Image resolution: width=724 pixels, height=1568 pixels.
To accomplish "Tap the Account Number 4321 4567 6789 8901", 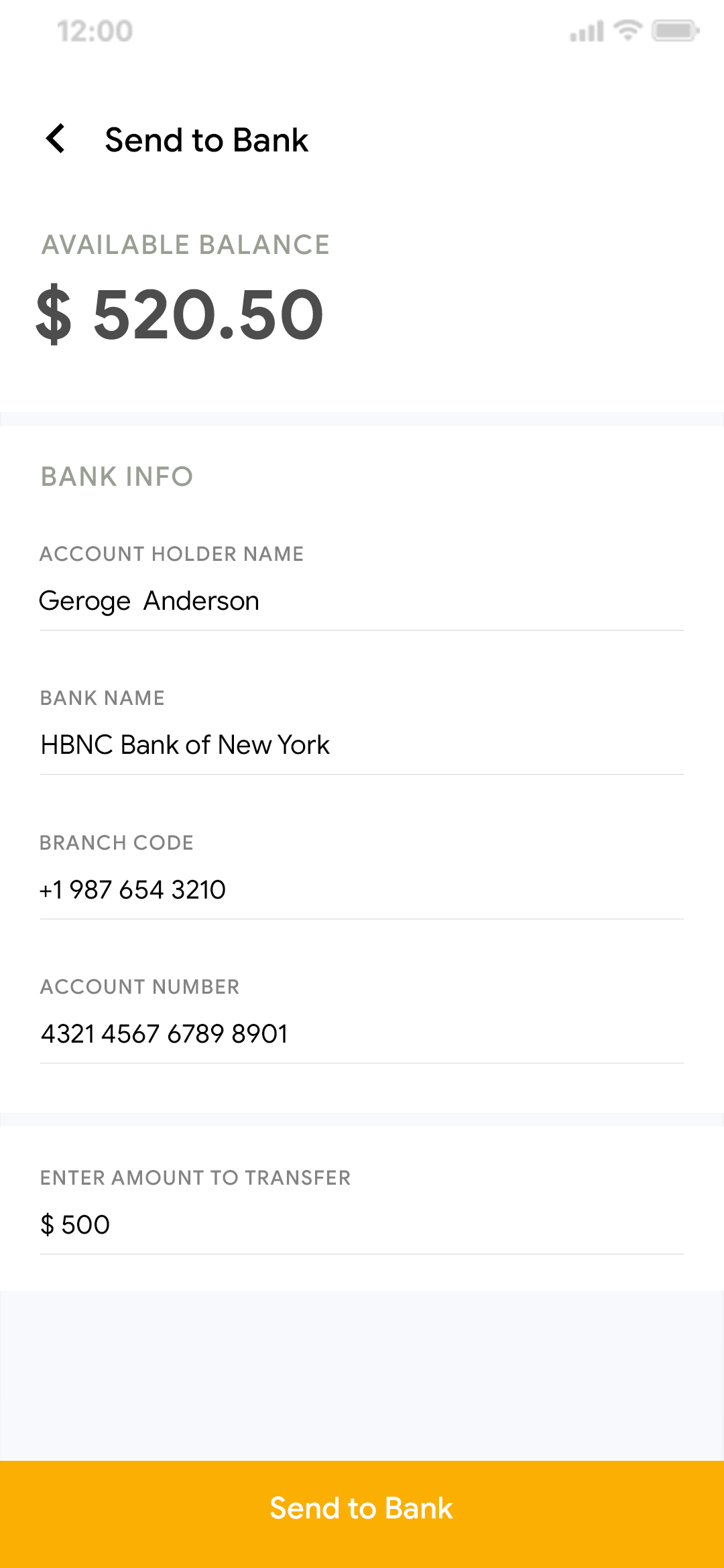I will click(x=164, y=1033).
